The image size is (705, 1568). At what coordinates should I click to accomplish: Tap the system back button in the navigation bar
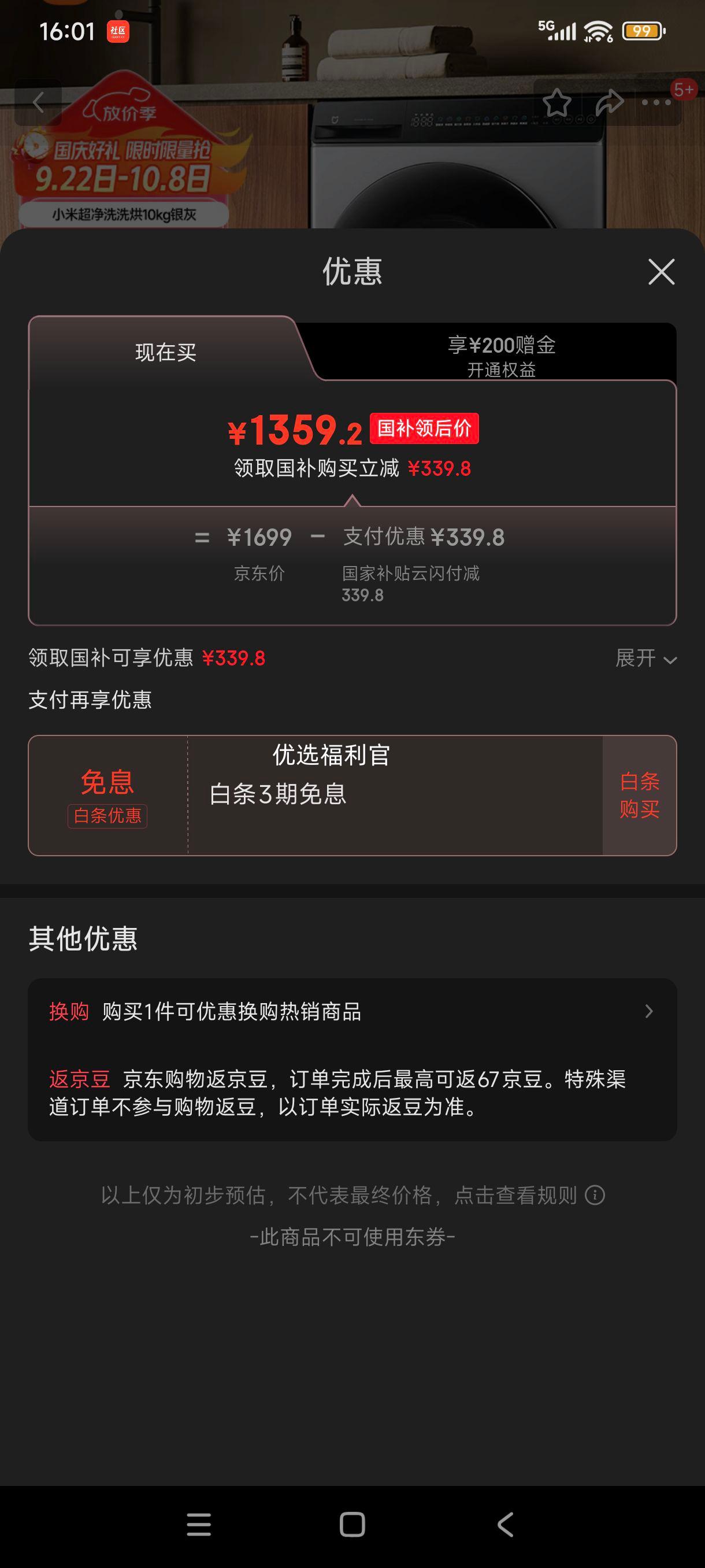[505, 1525]
